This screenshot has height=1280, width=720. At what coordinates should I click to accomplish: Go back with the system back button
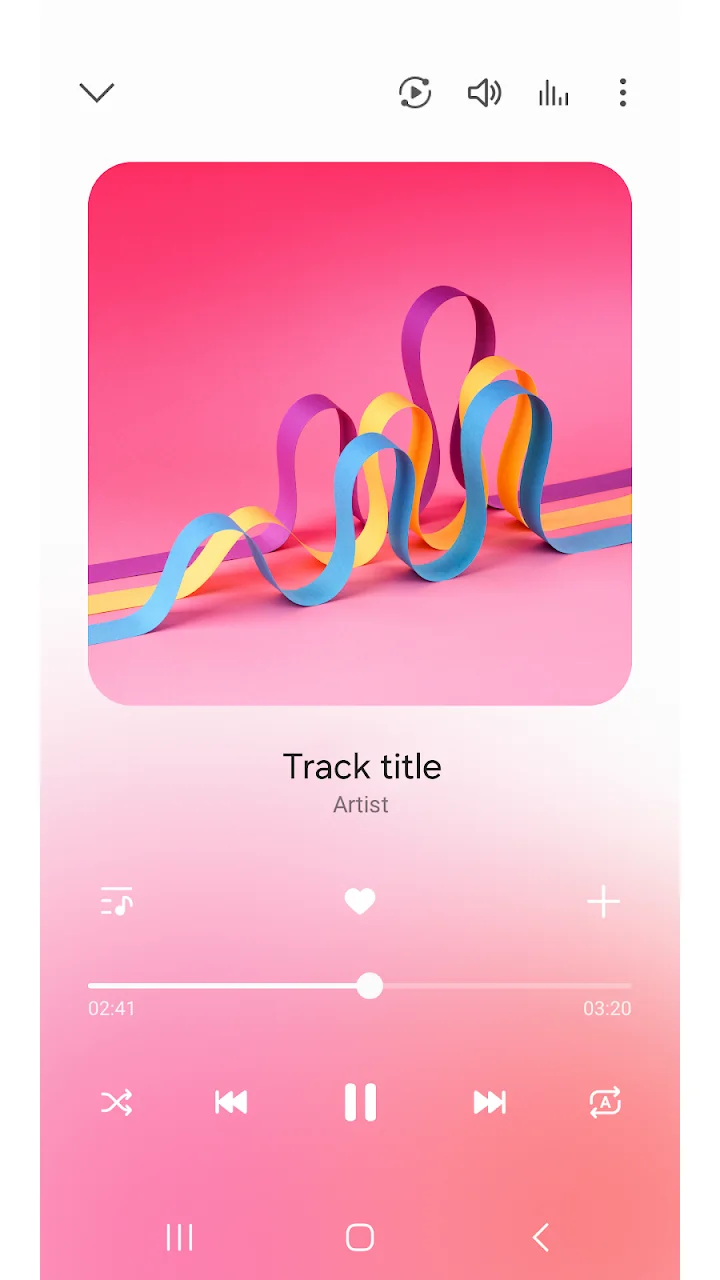click(541, 1237)
